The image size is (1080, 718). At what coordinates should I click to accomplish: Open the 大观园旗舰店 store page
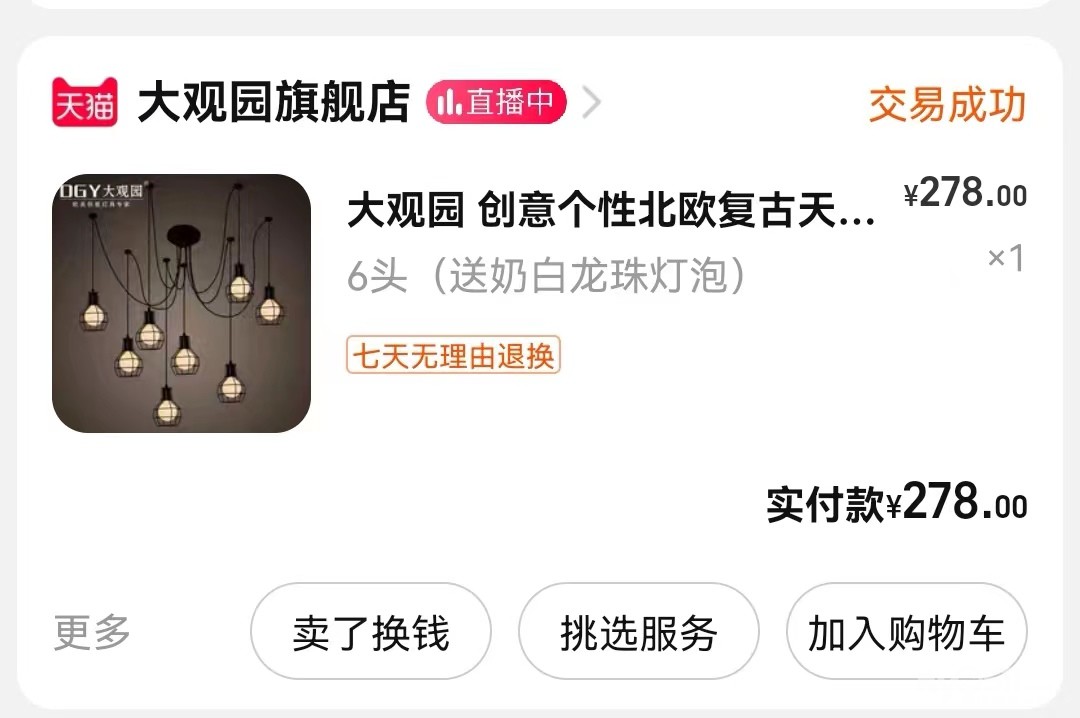point(273,102)
